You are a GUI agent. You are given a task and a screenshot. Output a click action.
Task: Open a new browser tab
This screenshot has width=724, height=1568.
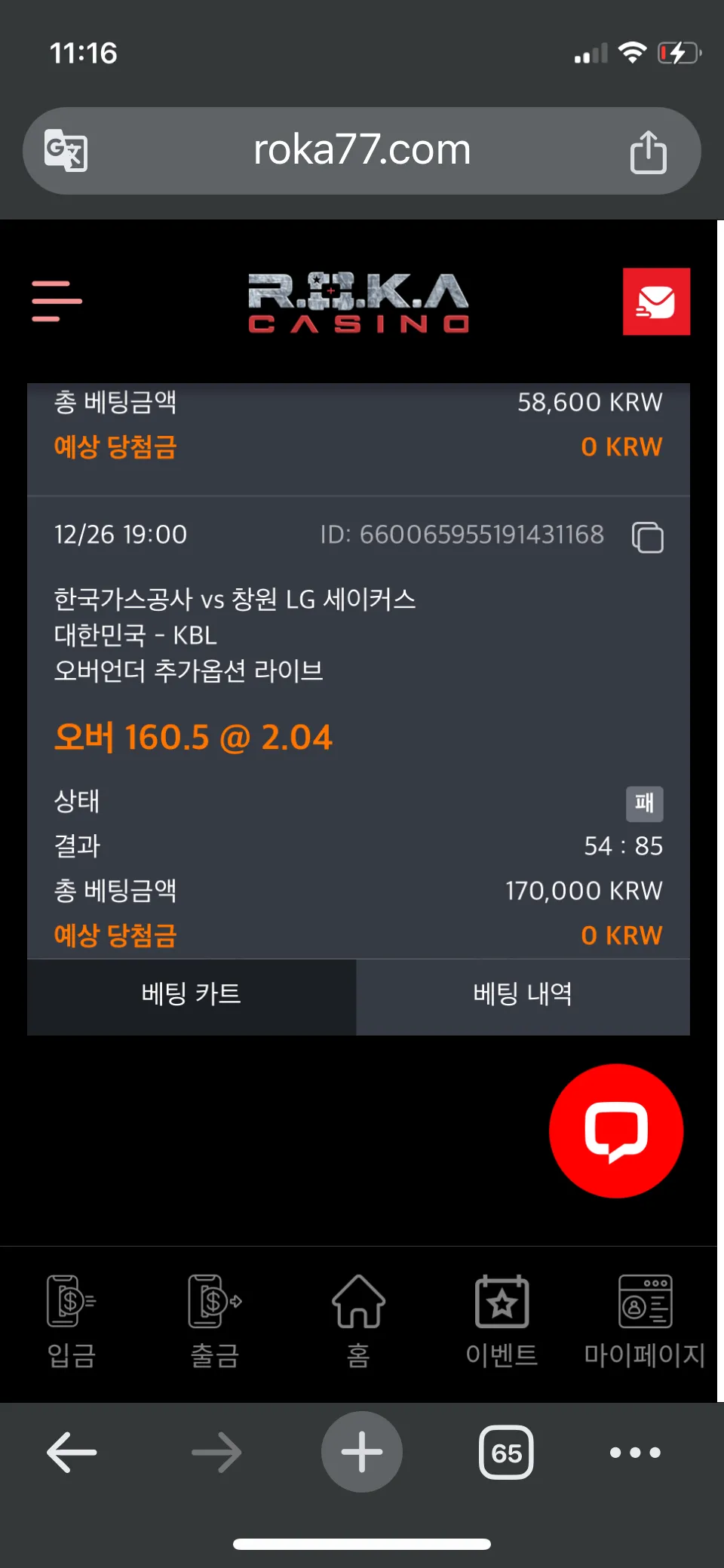[362, 1452]
